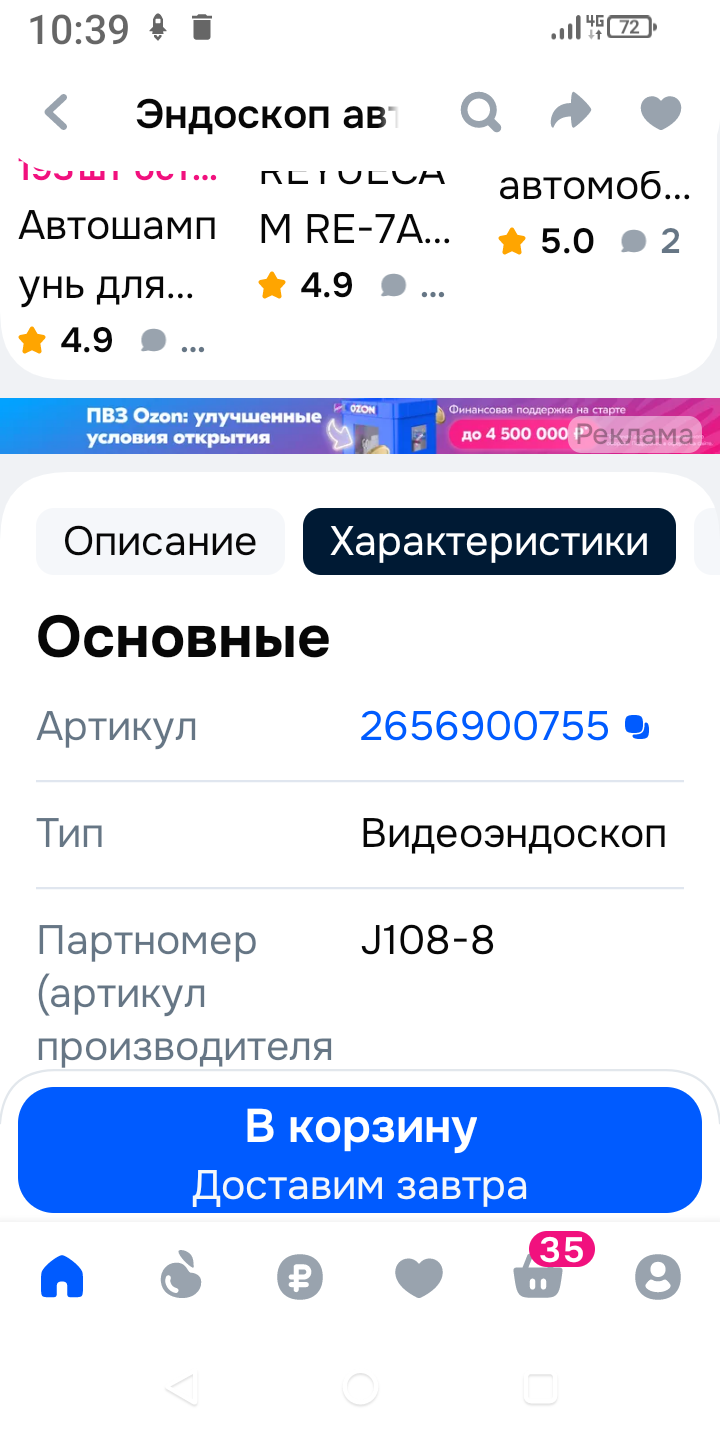The height and width of the screenshot is (1440, 720).
Task: Share this product
Action: 571,113
